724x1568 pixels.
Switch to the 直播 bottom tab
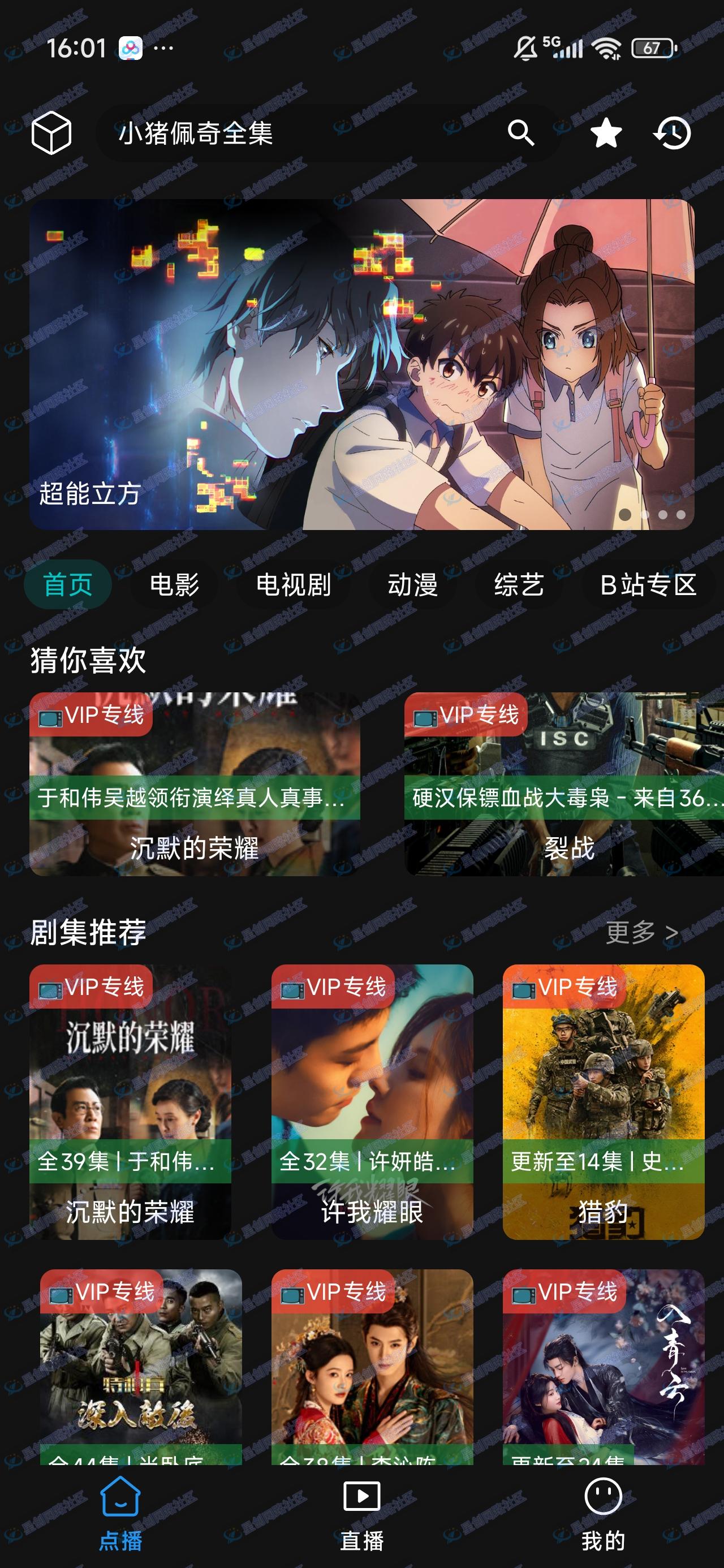click(x=361, y=1513)
